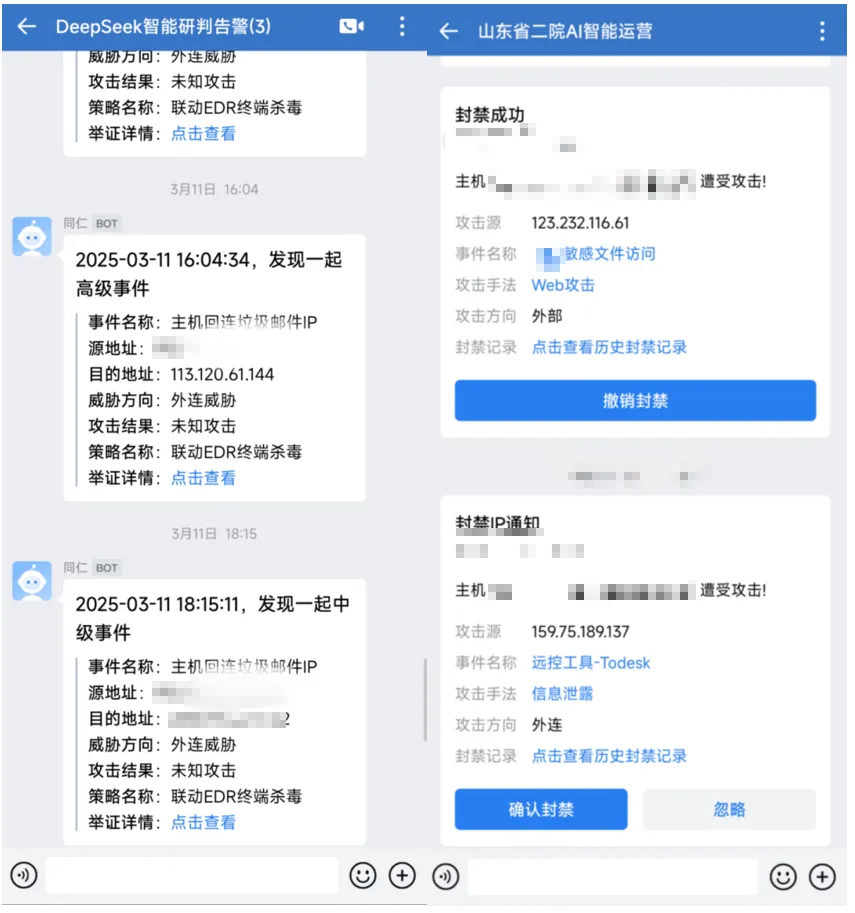Image resolution: width=855 pixels, height=913 pixels.
Task: Dismiss the ban notice with 忽略
Action: (729, 809)
